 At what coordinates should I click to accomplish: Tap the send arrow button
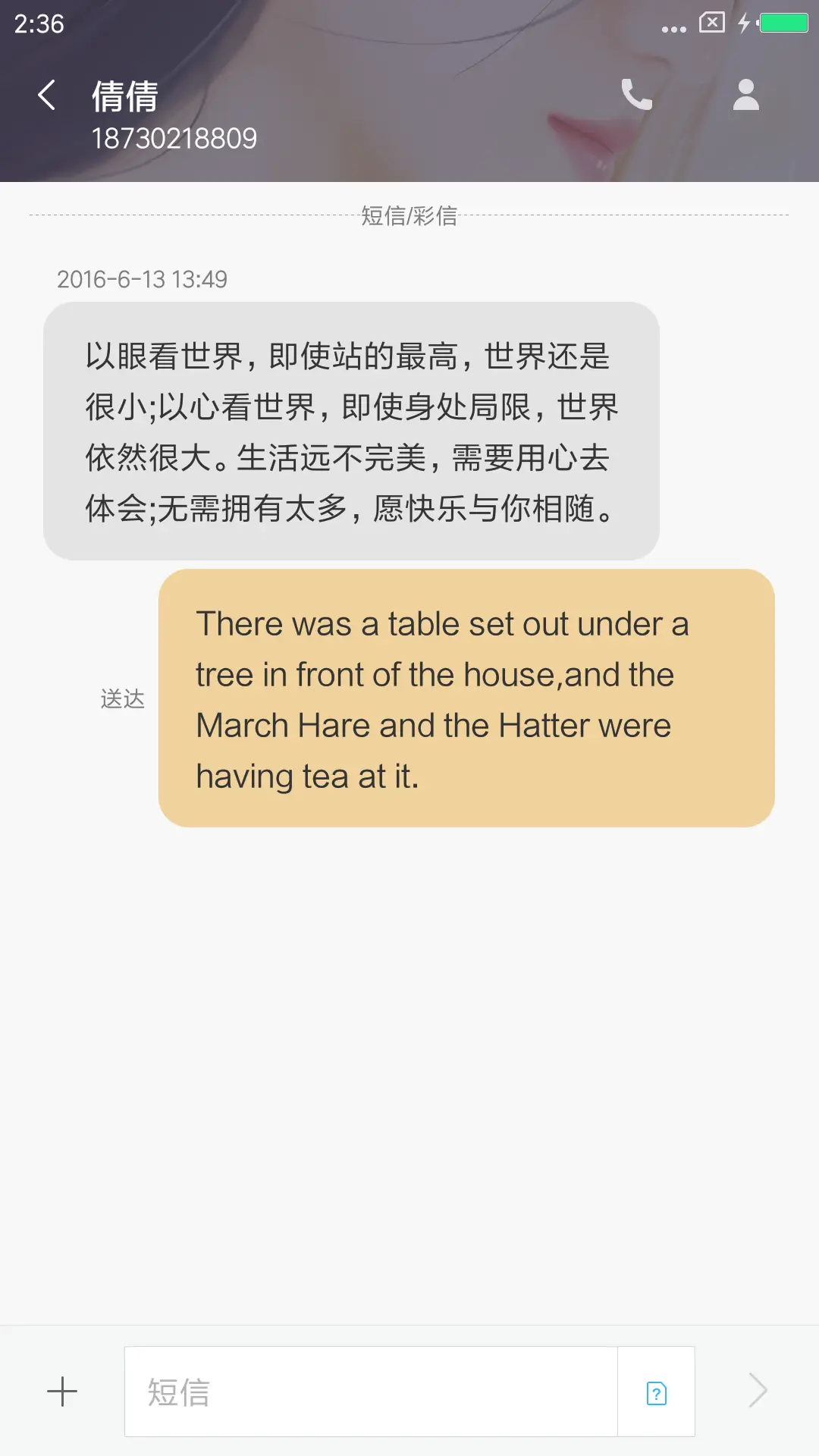tap(758, 1391)
